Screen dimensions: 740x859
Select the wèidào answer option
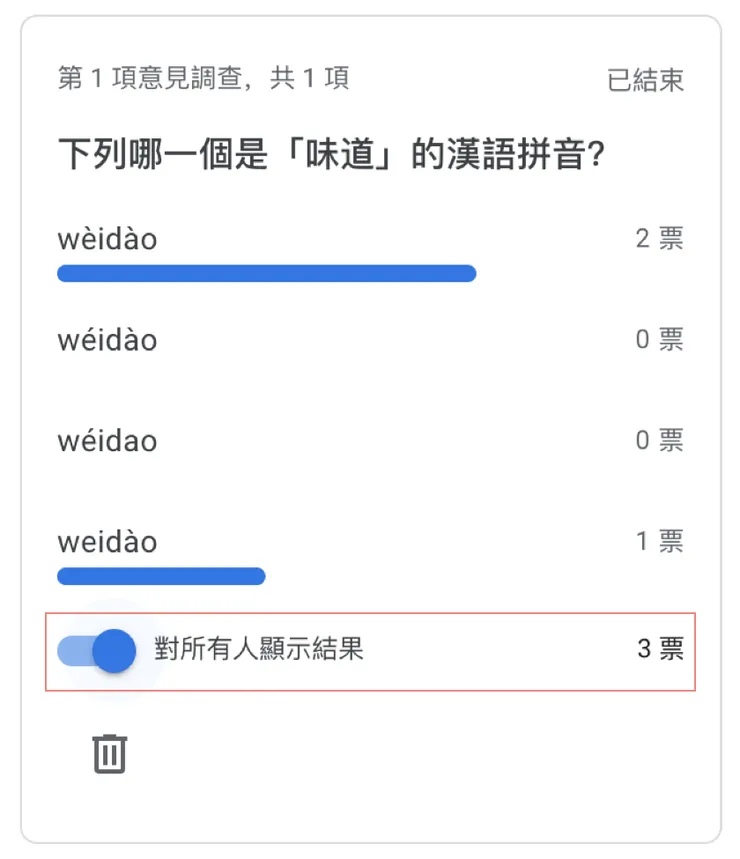(x=105, y=239)
